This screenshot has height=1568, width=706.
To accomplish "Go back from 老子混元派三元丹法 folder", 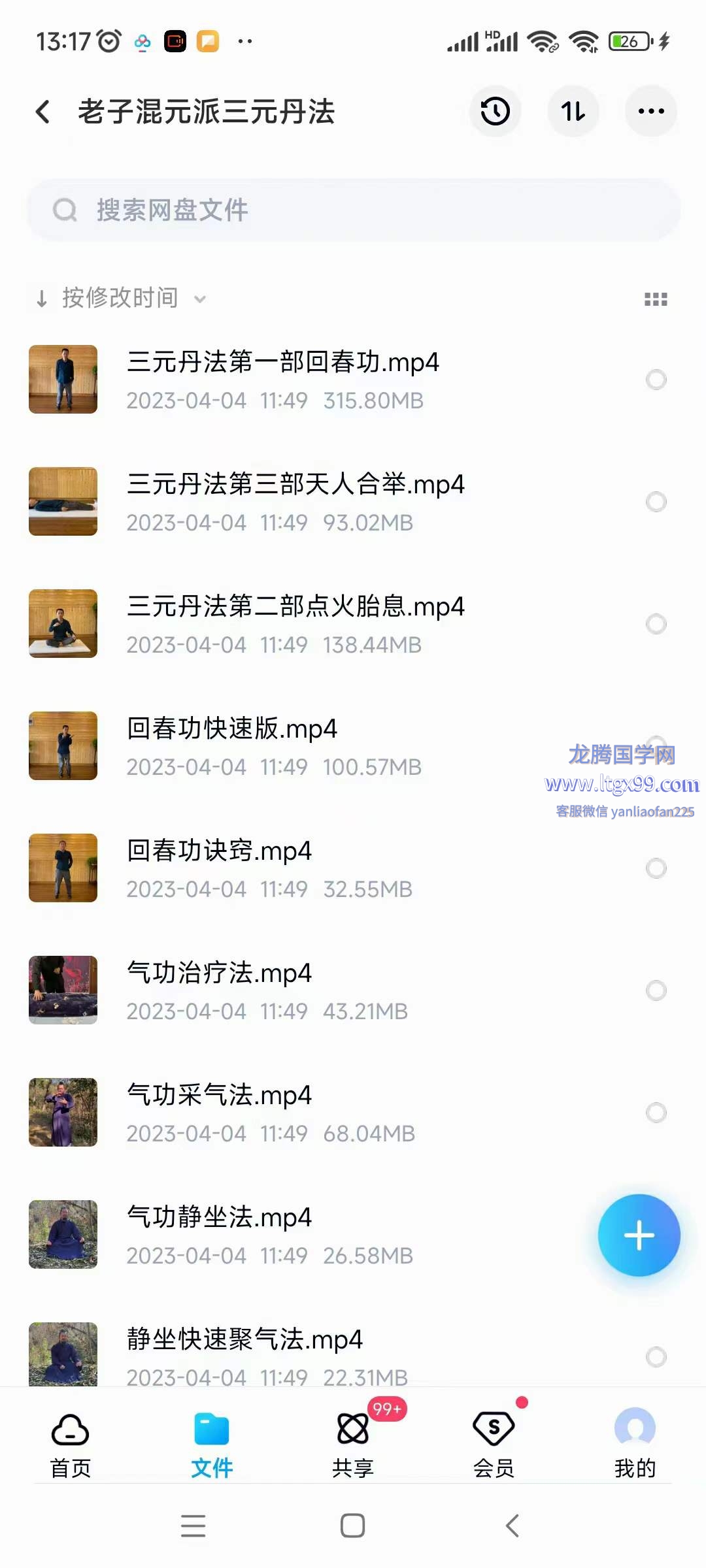I will click(x=43, y=112).
